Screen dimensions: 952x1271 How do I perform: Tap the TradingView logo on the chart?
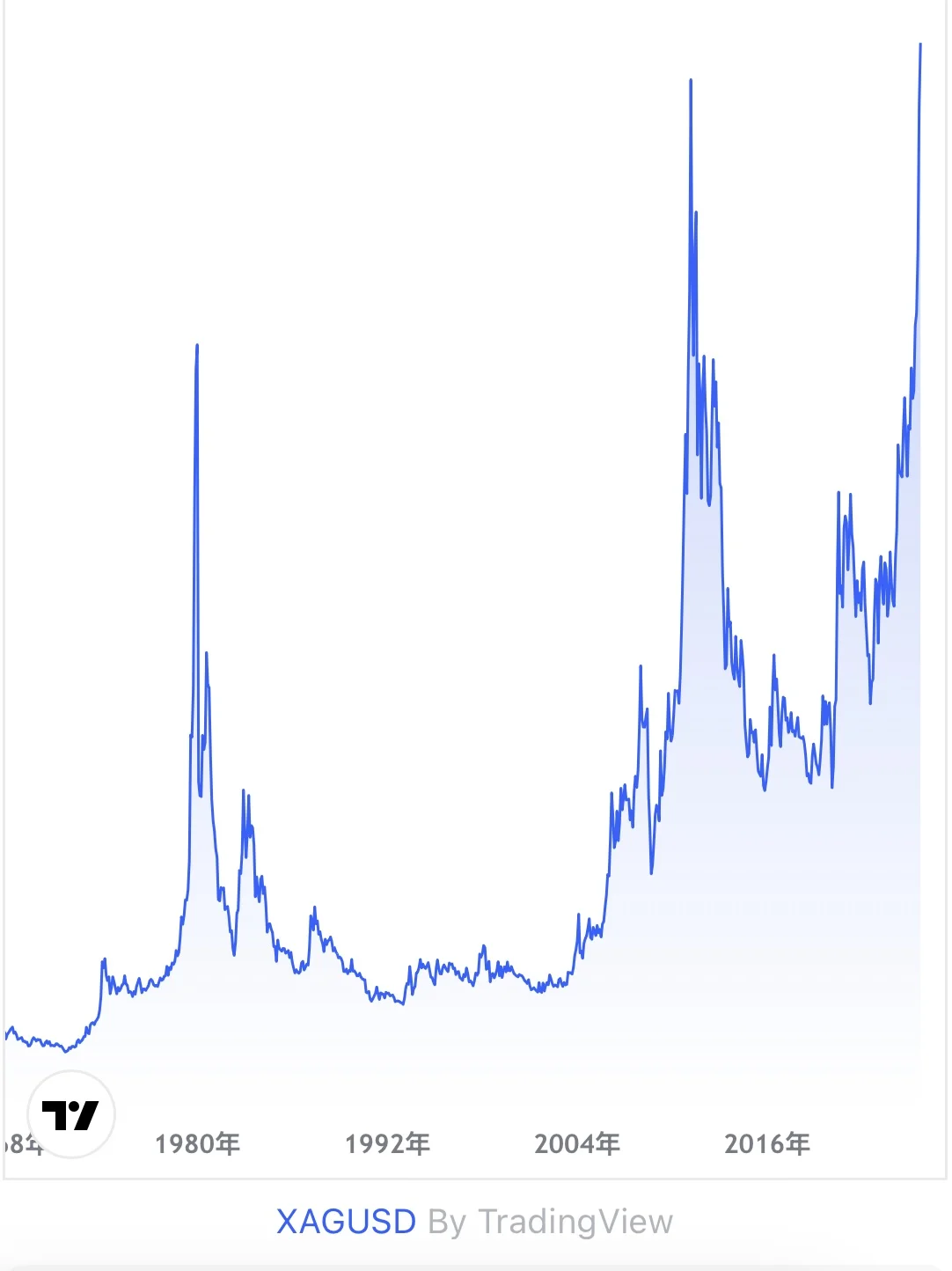pyautogui.click(x=70, y=1115)
